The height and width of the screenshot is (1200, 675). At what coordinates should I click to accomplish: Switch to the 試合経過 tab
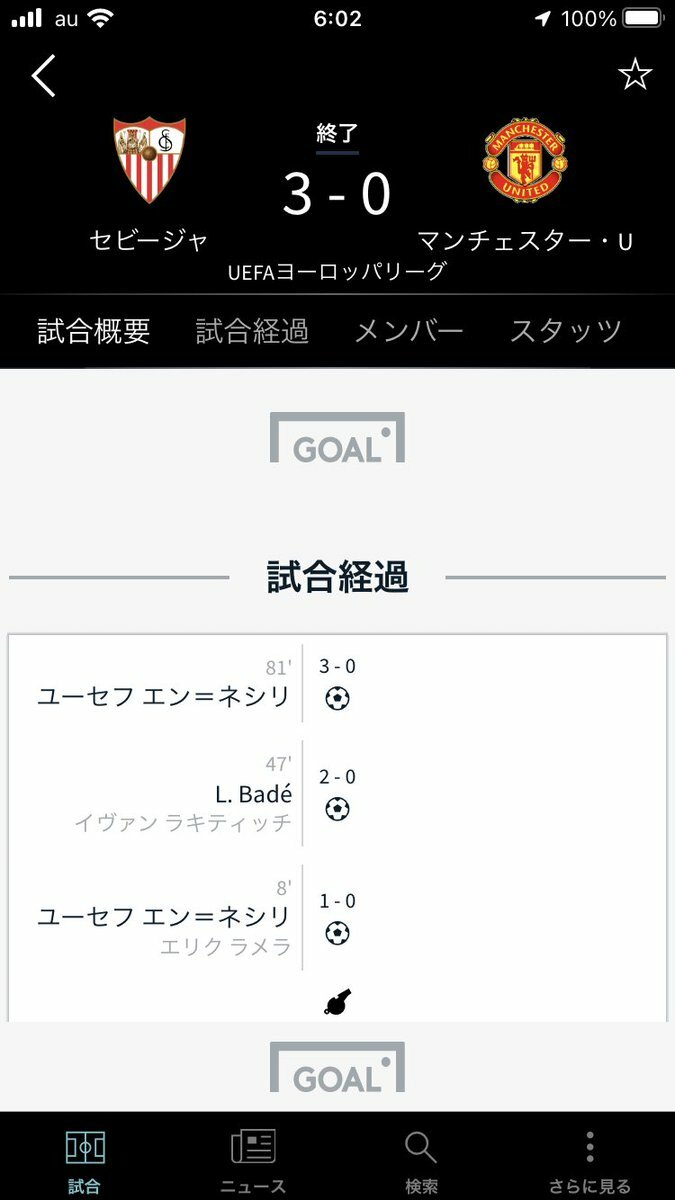click(252, 331)
